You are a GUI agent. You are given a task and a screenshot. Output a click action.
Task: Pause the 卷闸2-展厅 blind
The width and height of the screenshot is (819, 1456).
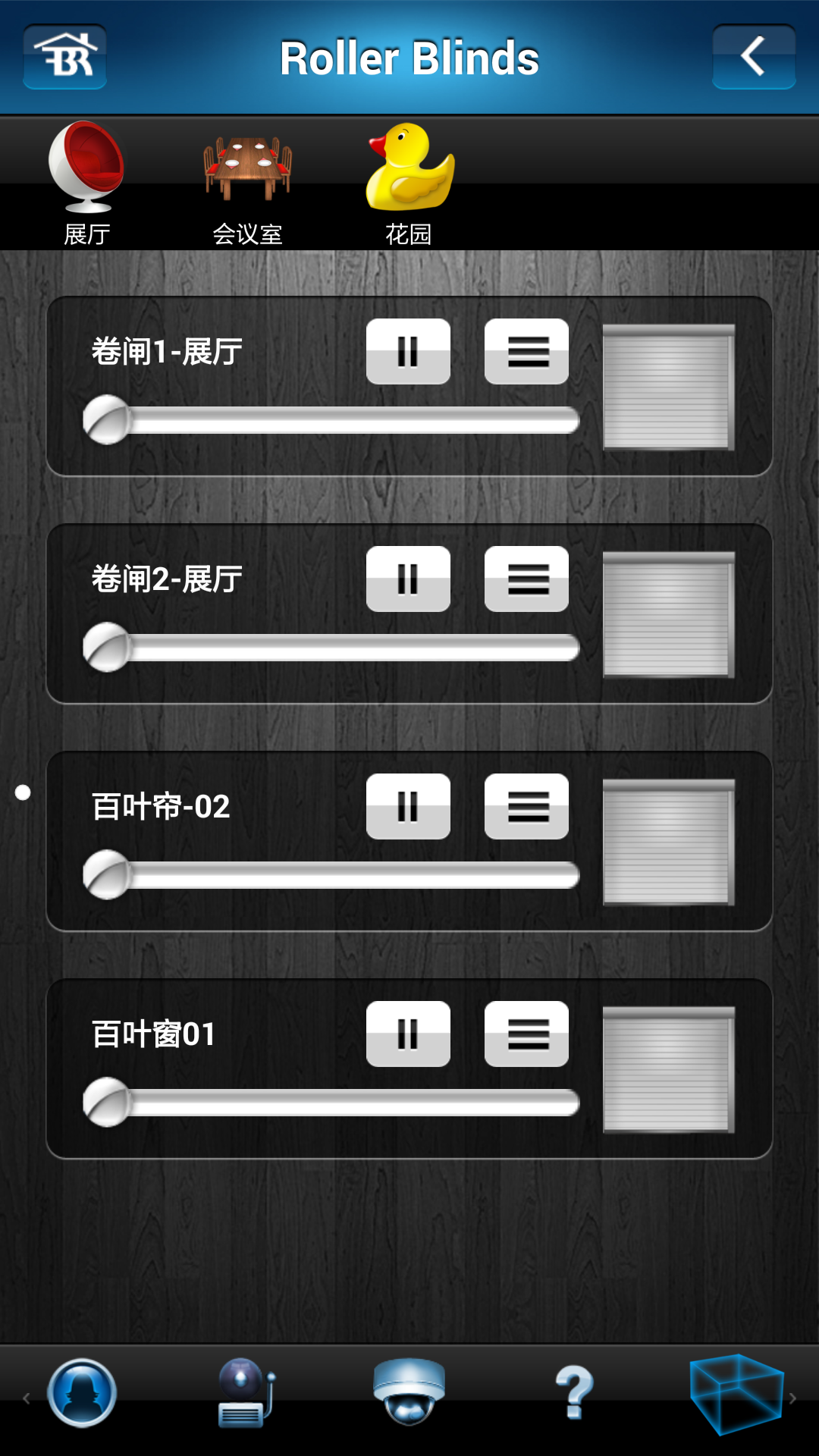[408, 579]
